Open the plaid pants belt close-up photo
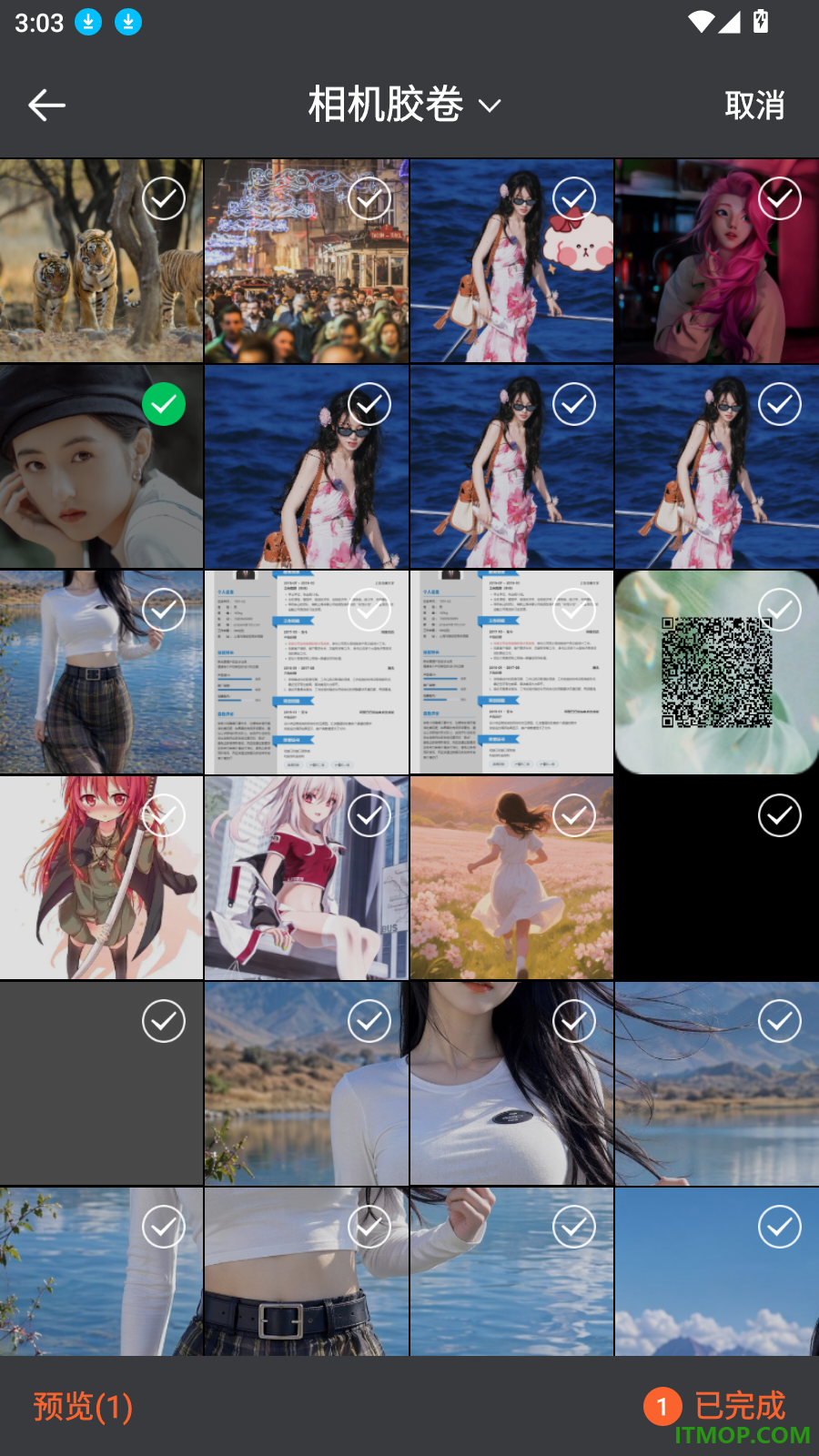Viewport: 819px width, 1456px height. tap(307, 1271)
